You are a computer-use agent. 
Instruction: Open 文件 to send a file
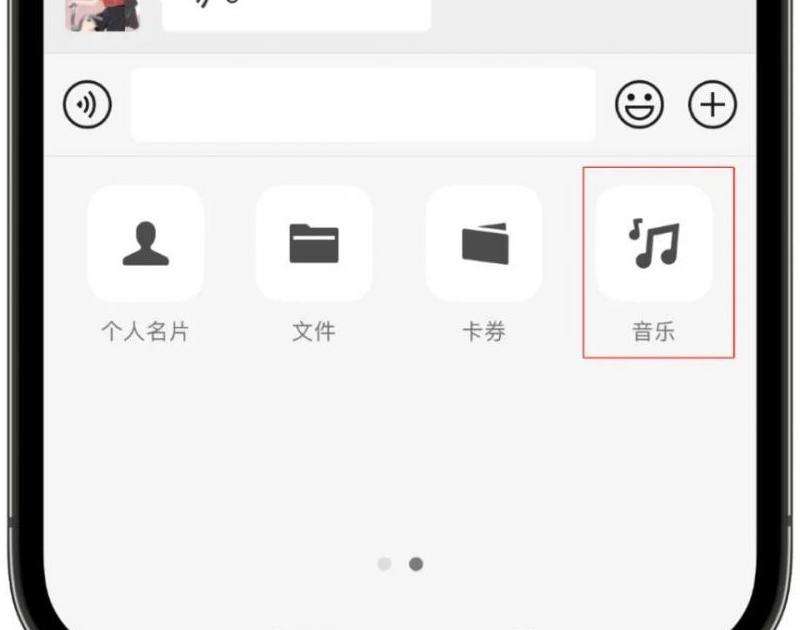pyautogui.click(x=314, y=244)
